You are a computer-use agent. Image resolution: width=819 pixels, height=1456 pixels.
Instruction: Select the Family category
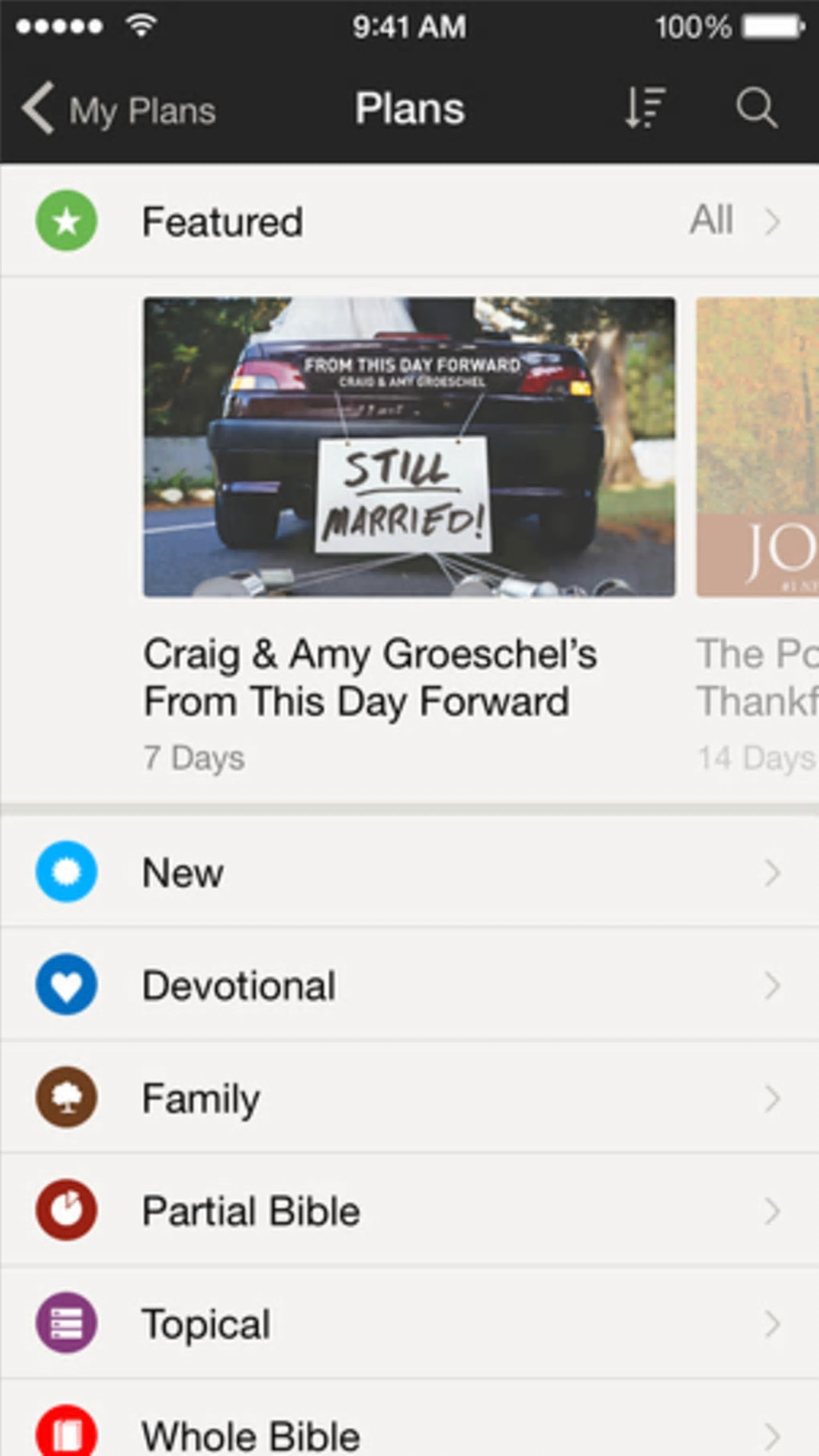pos(409,1098)
